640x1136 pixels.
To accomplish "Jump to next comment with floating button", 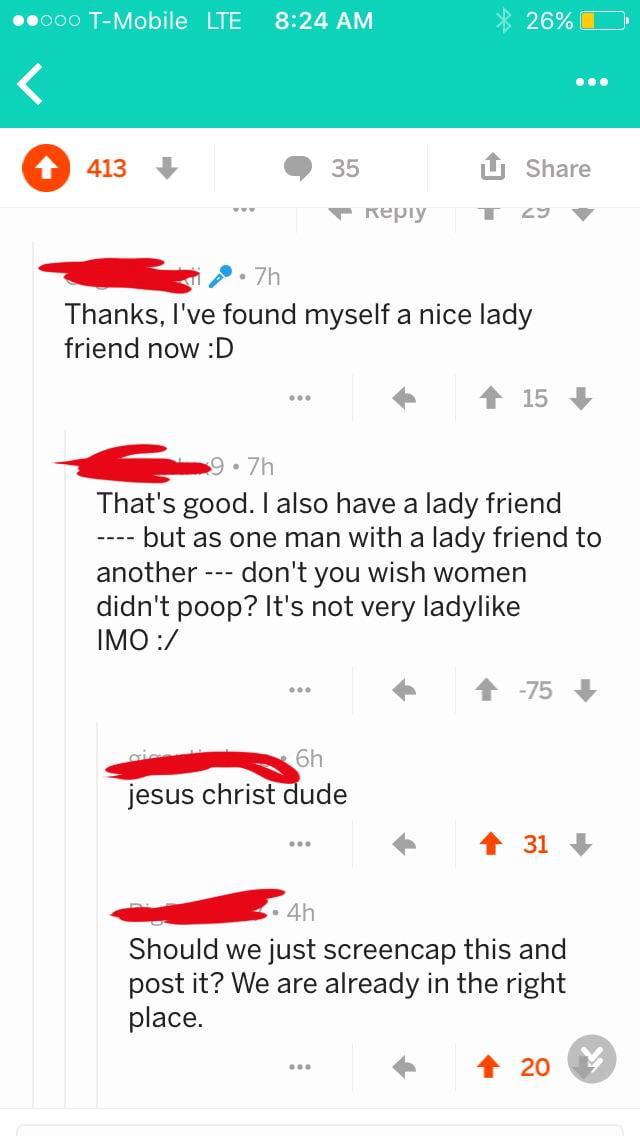I will (x=591, y=1058).
